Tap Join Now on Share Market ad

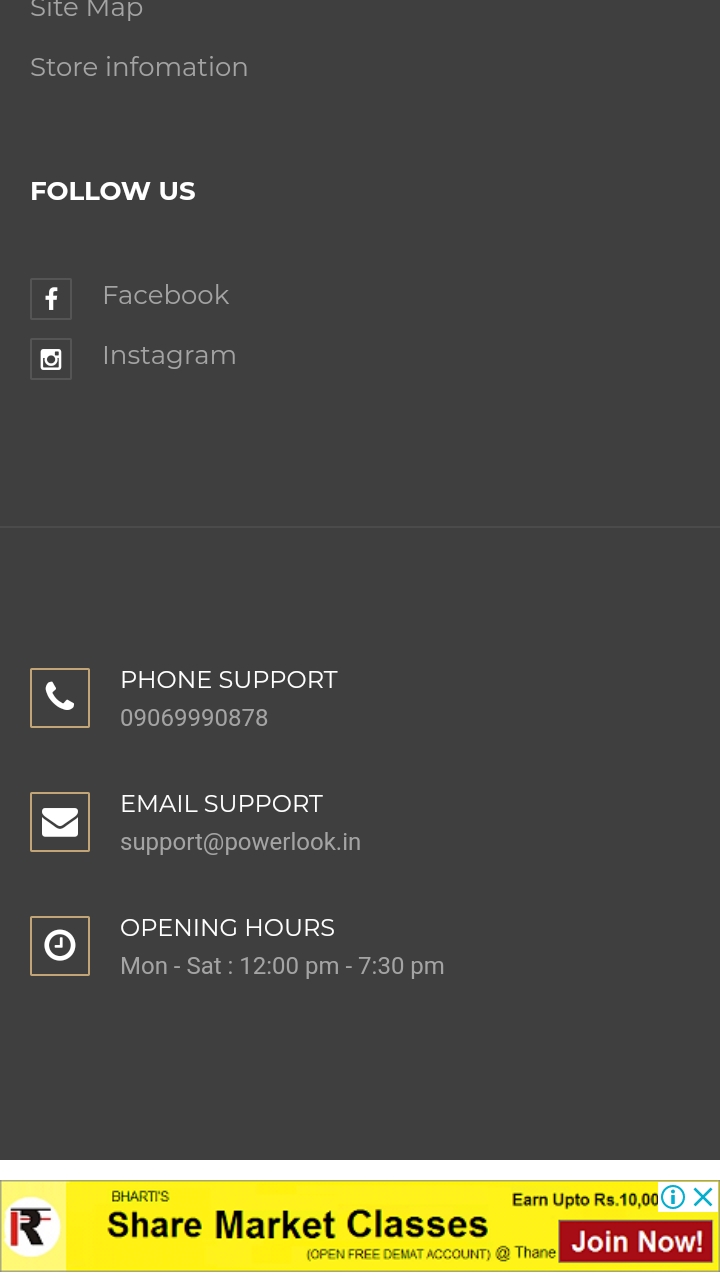tap(636, 1242)
